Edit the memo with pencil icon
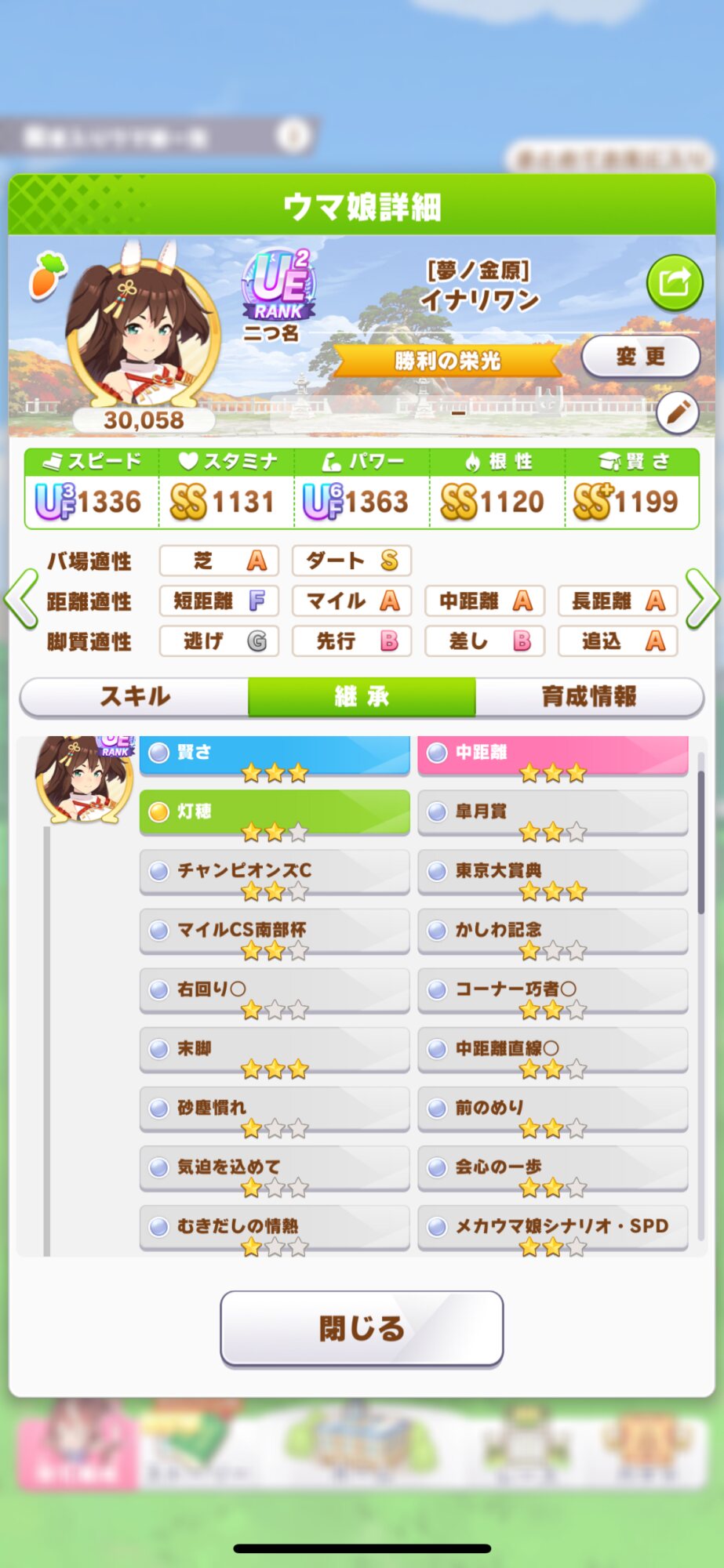This screenshot has width=724, height=1568. 678,412
